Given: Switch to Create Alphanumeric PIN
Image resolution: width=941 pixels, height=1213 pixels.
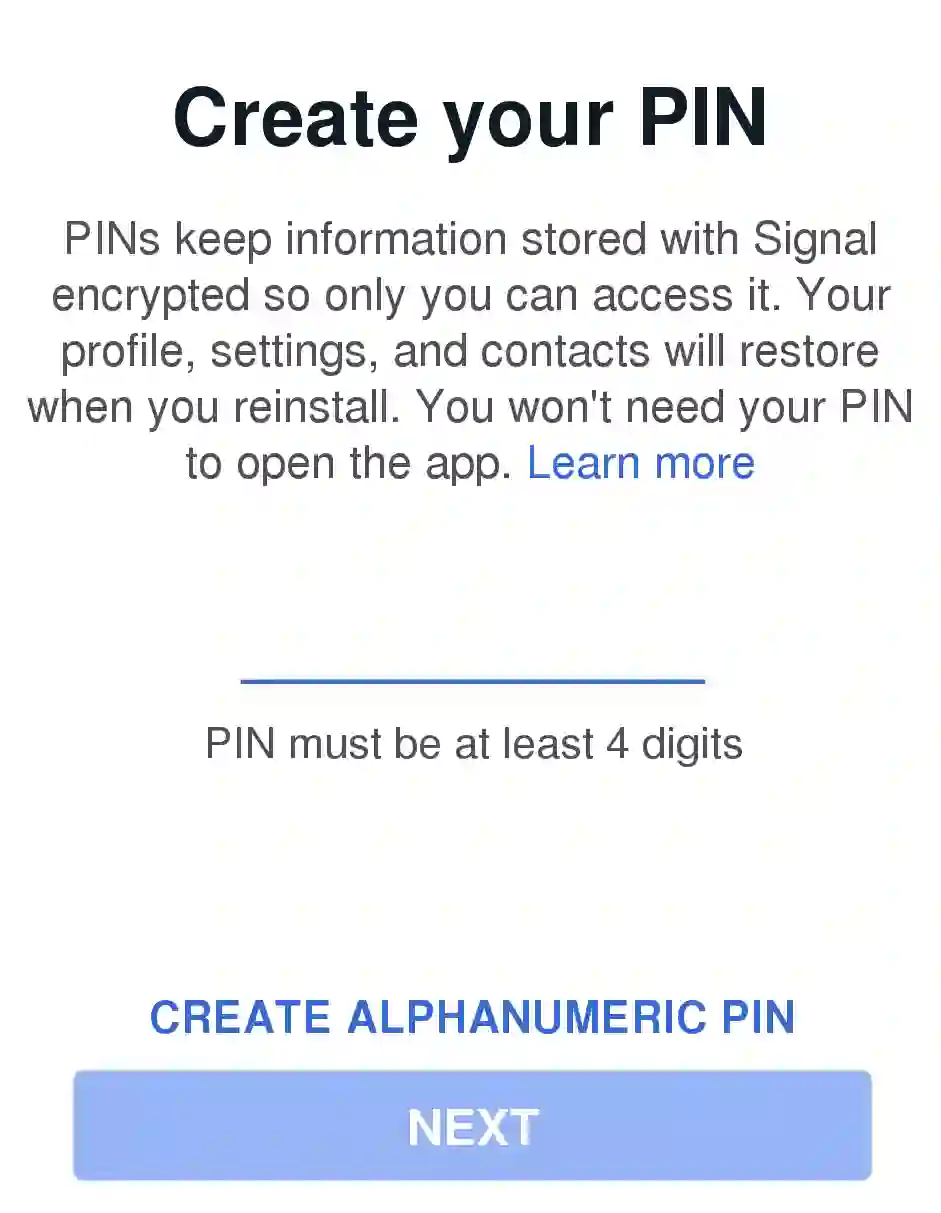Looking at the screenshot, I should click(x=472, y=1017).
